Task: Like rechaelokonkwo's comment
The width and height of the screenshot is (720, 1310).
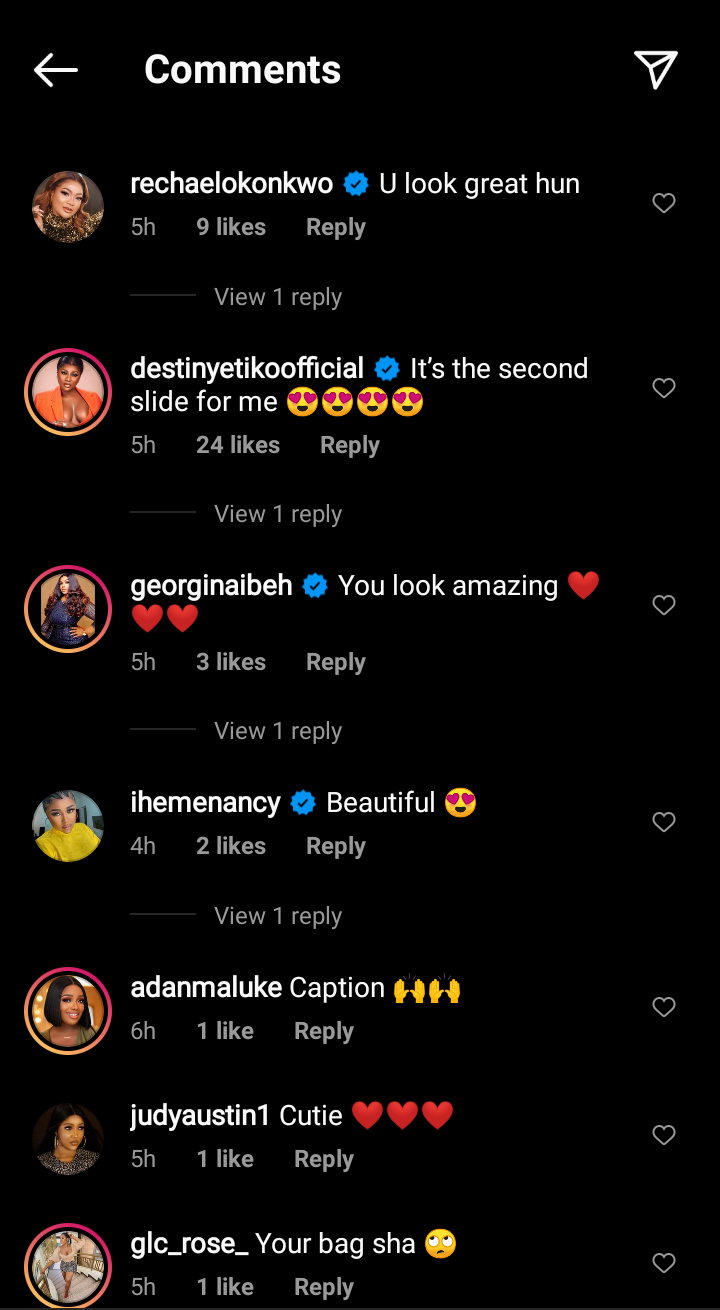Action: tap(664, 204)
